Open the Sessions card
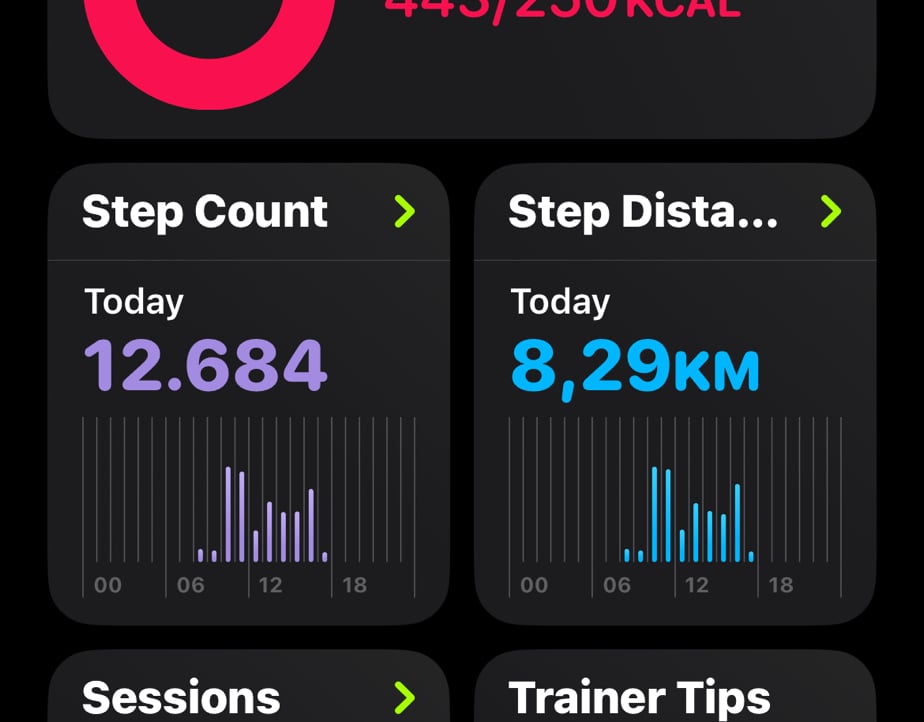This screenshot has width=924, height=722. [x=248, y=686]
